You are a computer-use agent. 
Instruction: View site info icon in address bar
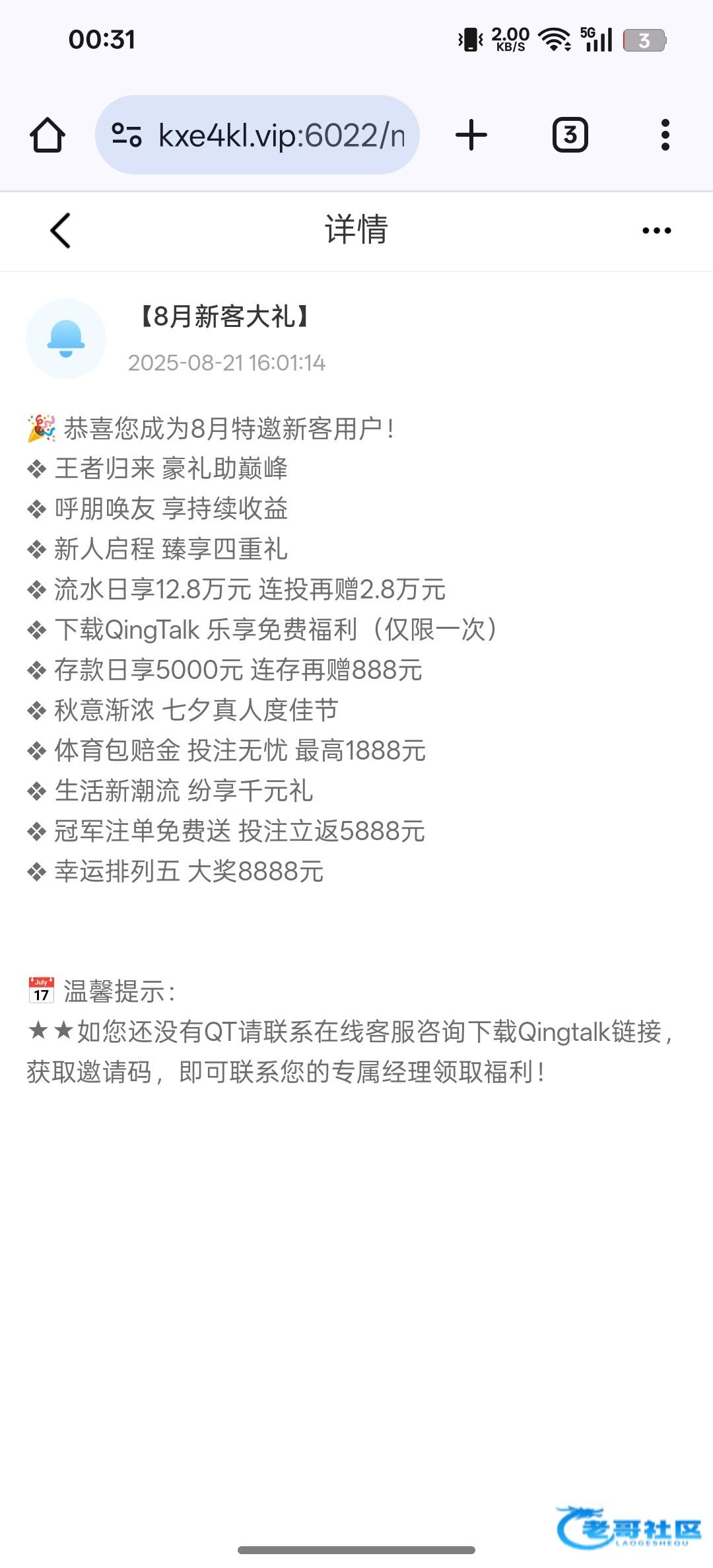pos(126,135)
